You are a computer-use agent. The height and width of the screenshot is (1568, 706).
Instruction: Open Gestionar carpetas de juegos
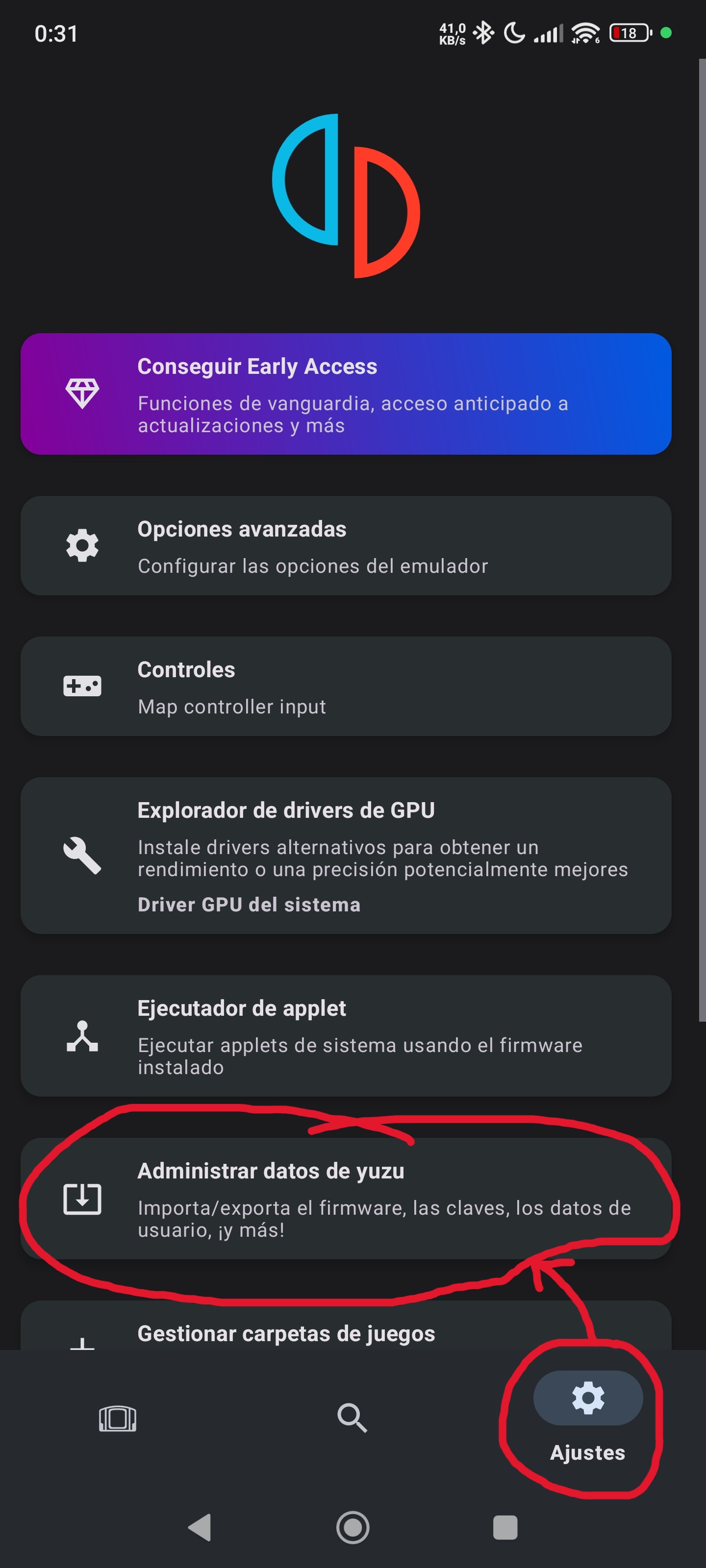point(345,1332)
